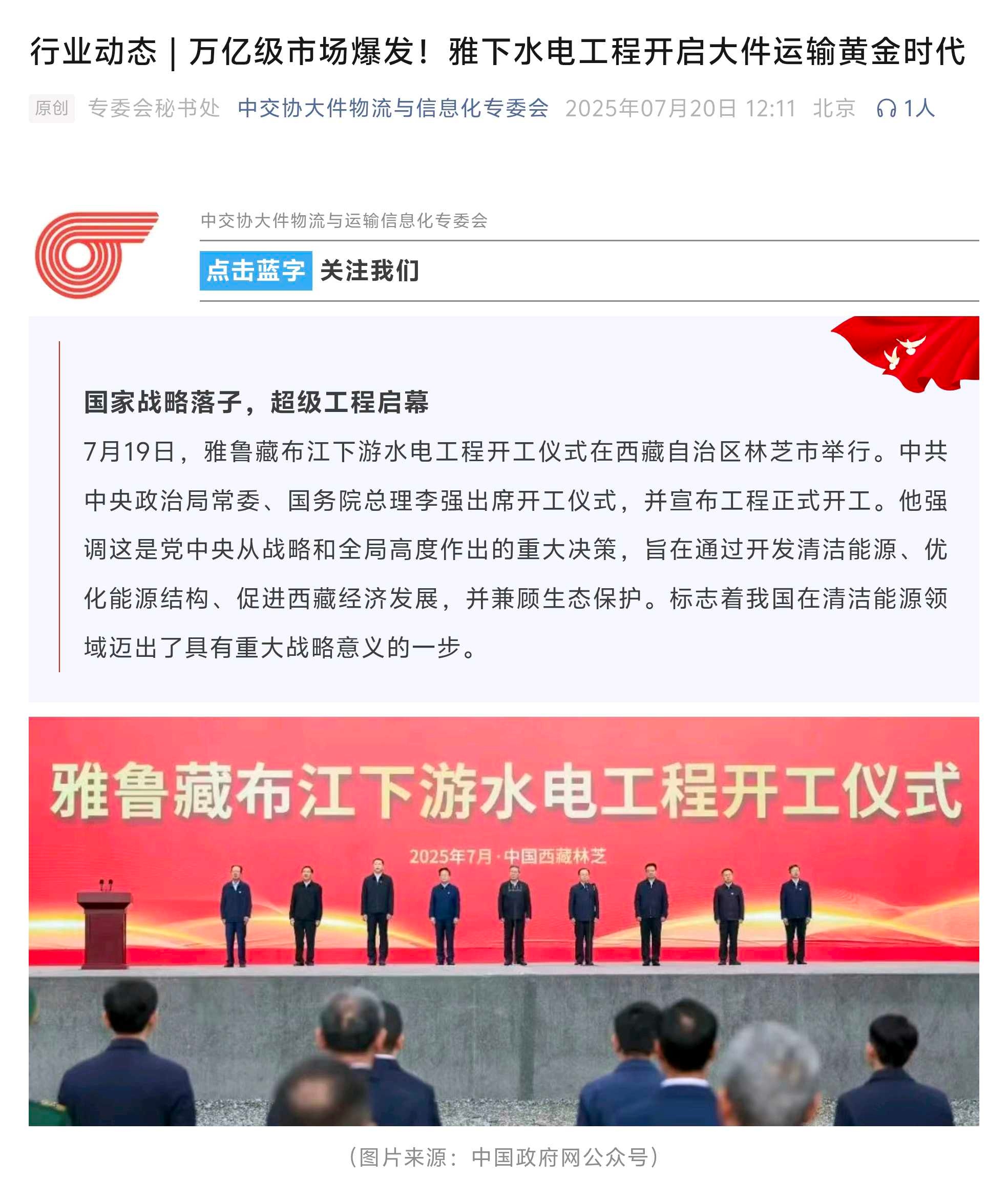1008x1179 pixels.
Task: Open the 中交协大件物流与信息化专委会 account link
Action: coord(392,108)
